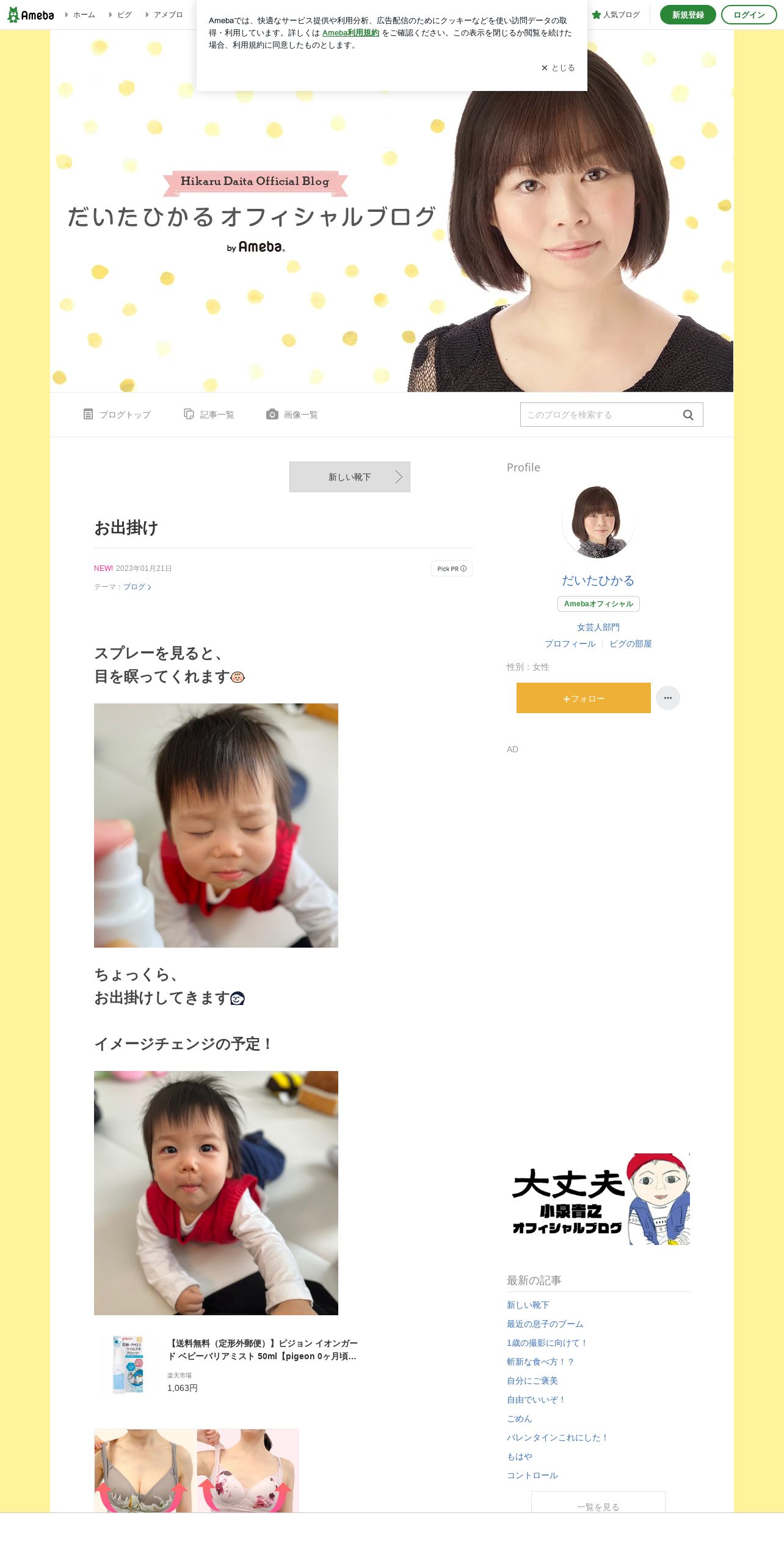Go to ブログトップ

click(117, 415)
